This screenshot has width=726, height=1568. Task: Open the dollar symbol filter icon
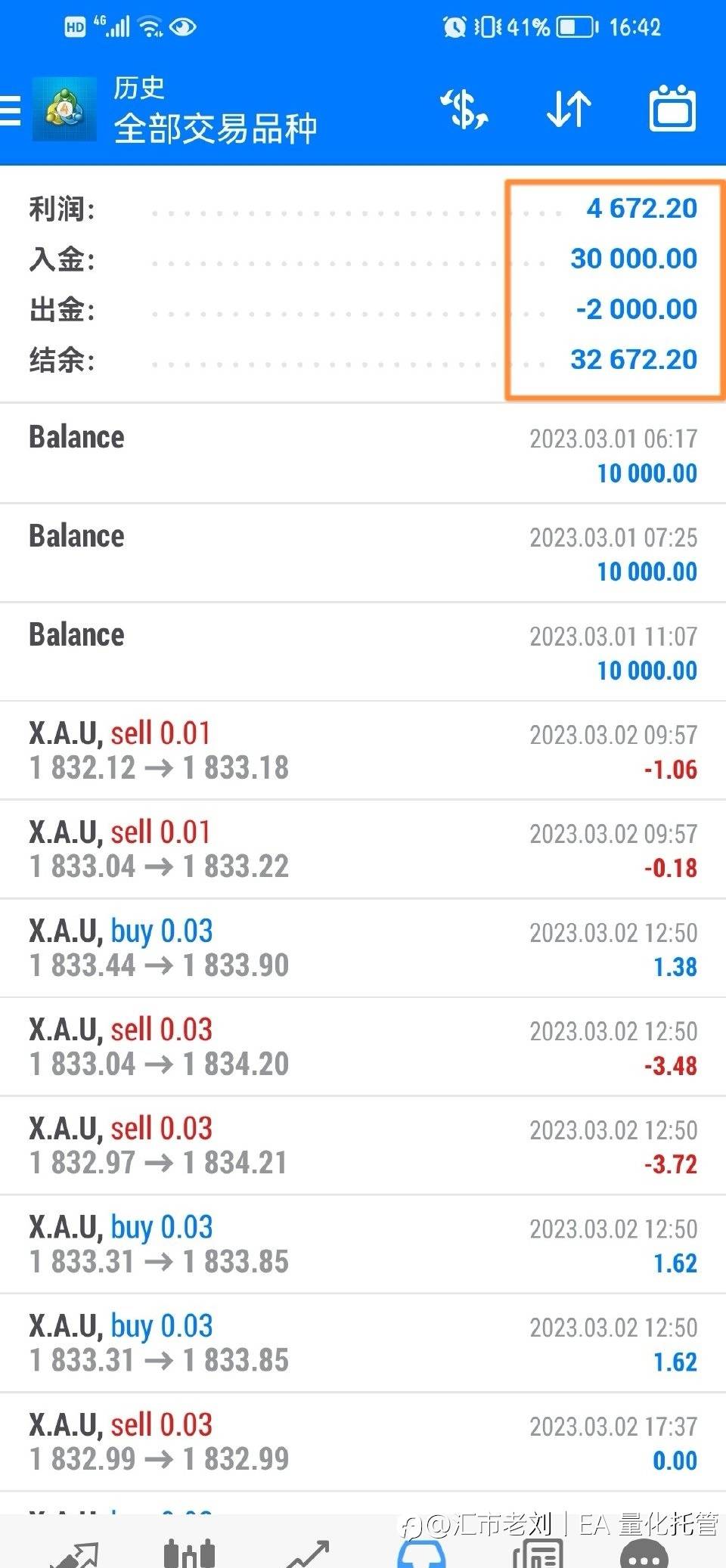464,110
